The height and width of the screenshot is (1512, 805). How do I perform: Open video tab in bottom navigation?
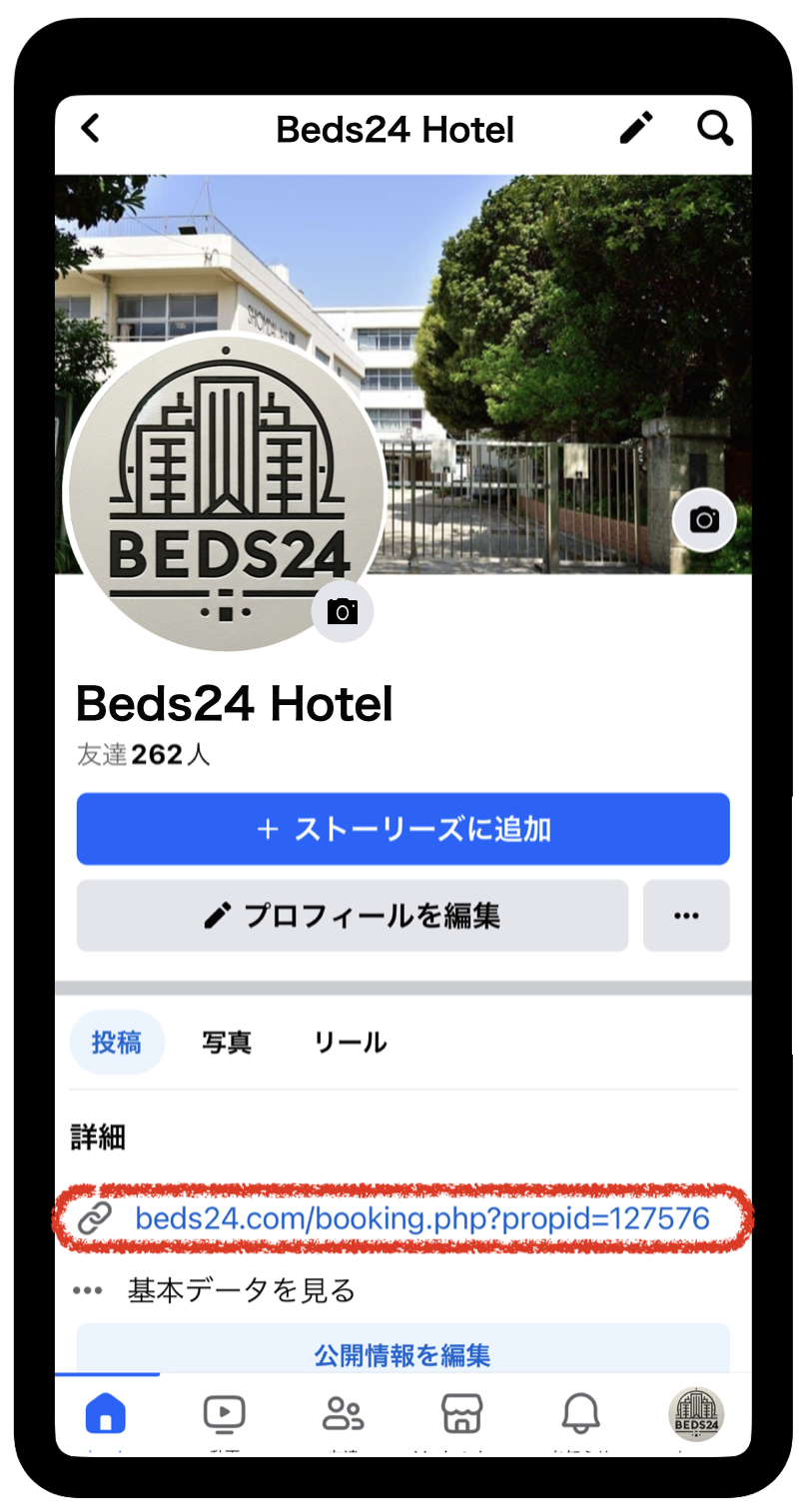coord(224,1414)
